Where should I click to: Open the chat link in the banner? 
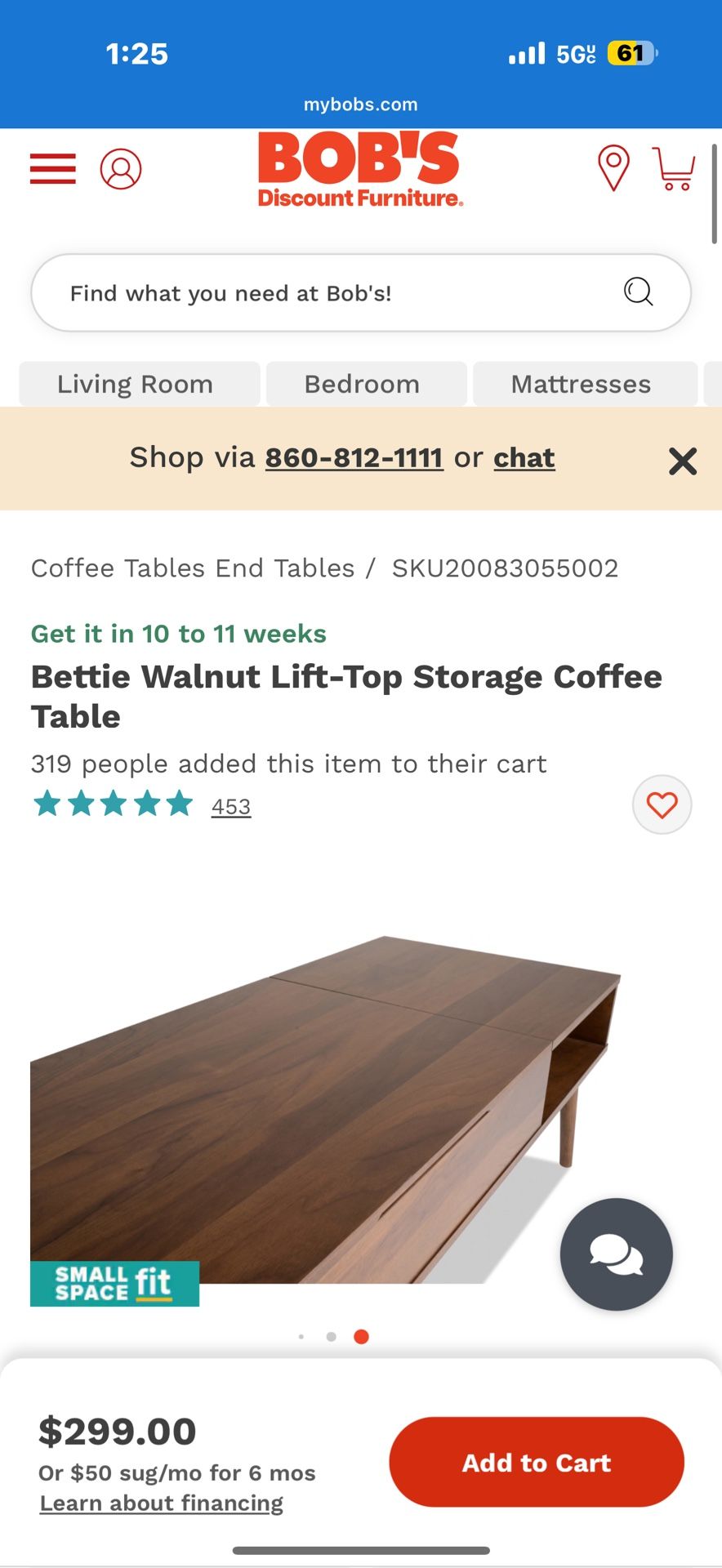click(524, 457)
